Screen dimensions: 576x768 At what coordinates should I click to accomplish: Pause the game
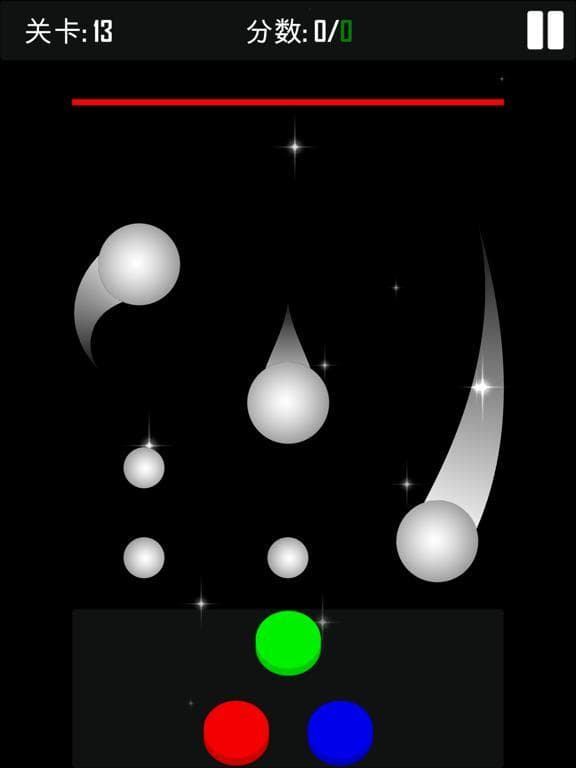point(545,30)
